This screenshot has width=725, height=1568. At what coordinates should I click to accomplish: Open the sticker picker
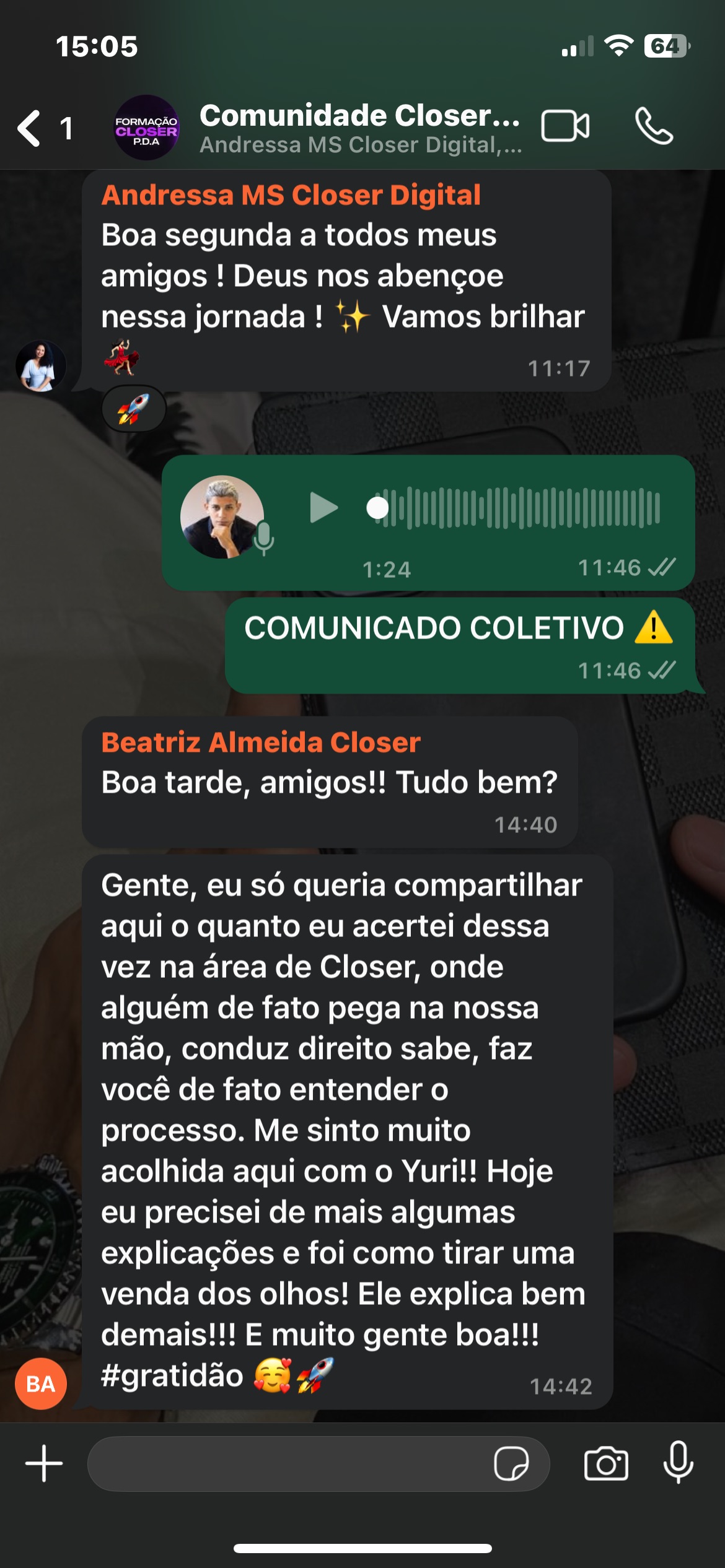click(511, 1463)
